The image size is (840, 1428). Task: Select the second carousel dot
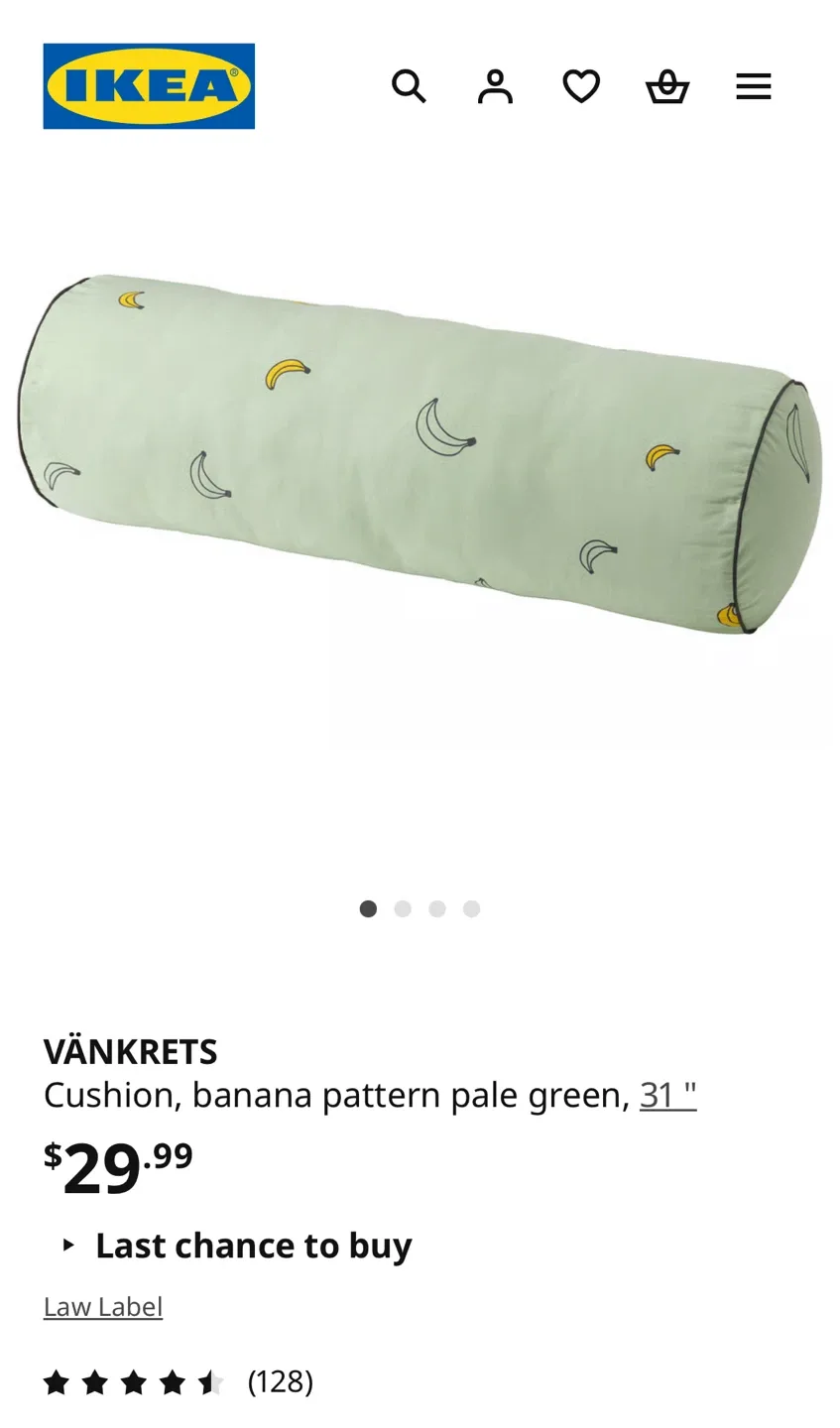403,908
